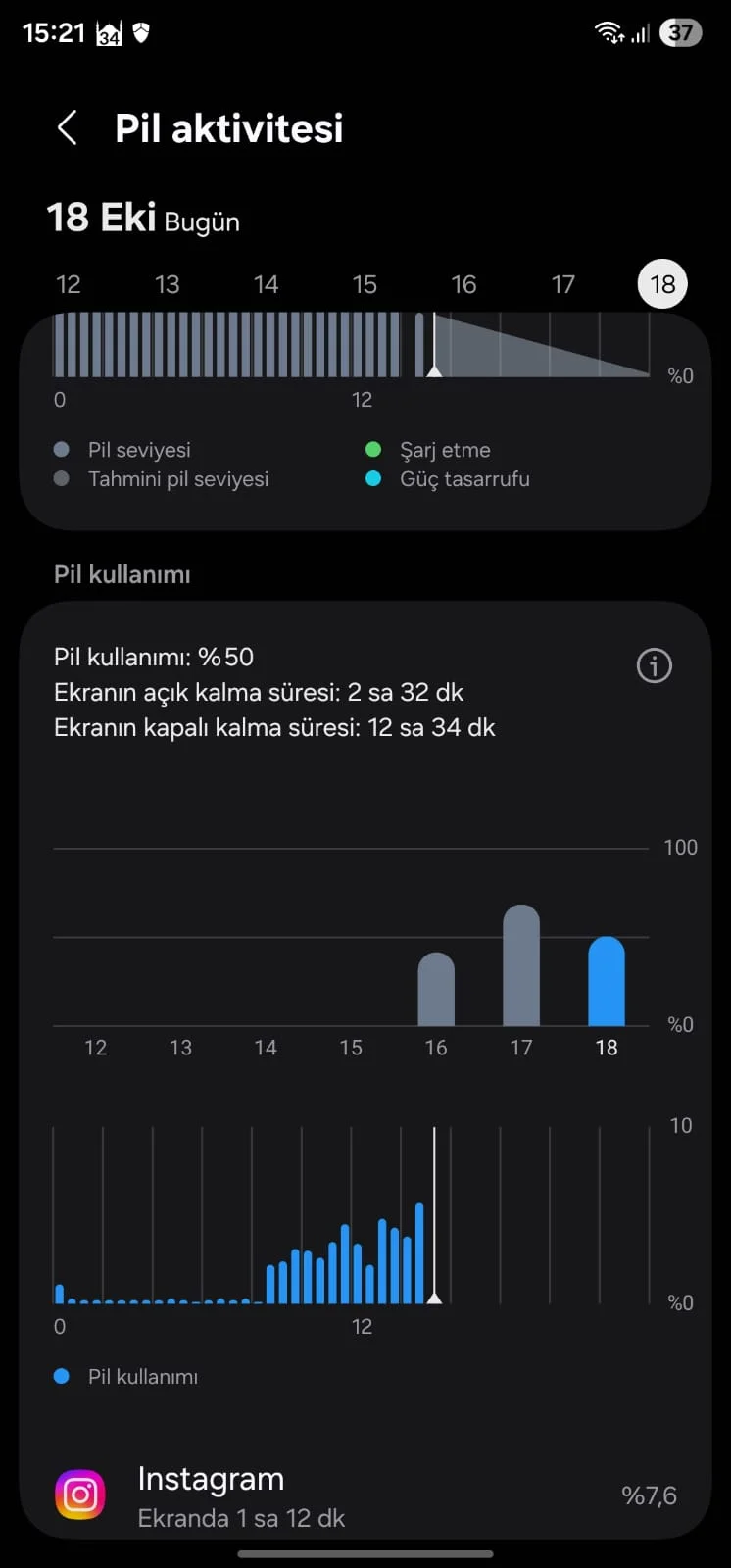This screenshot has height=1568, width=731.
Task: Tap the bar for day 17 usage
Action: point(521,966)
